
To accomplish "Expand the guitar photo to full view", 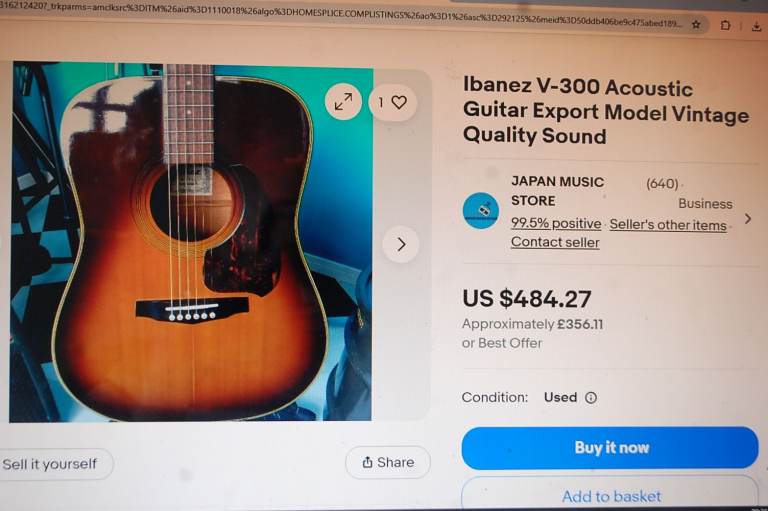I will tap(343, 101).
